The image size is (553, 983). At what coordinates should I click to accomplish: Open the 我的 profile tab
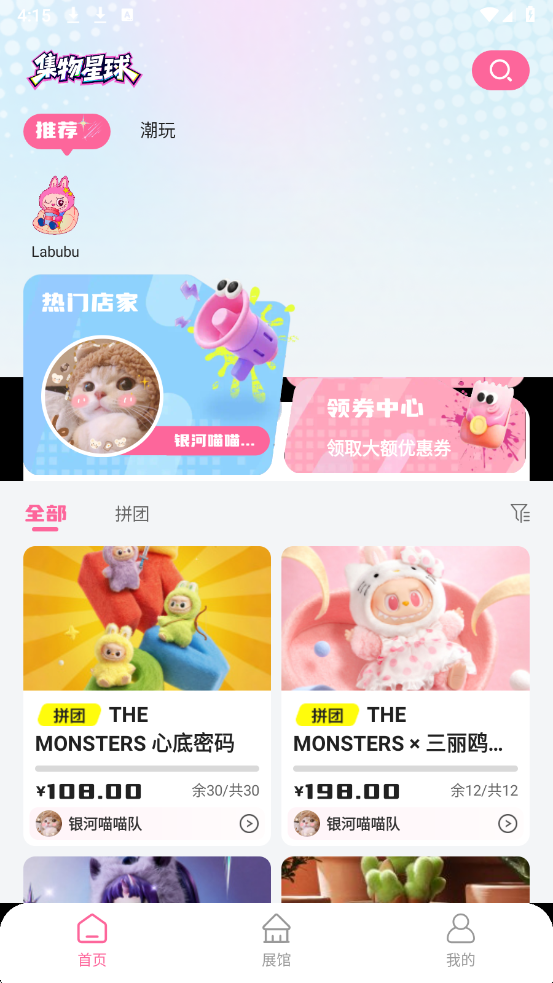pos(460,940)
